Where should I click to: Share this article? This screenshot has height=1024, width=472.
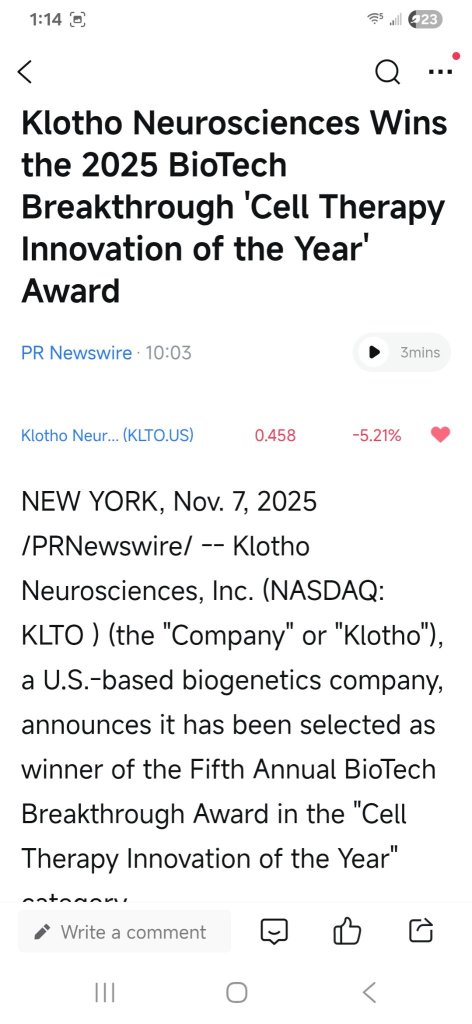click(421, 931)
